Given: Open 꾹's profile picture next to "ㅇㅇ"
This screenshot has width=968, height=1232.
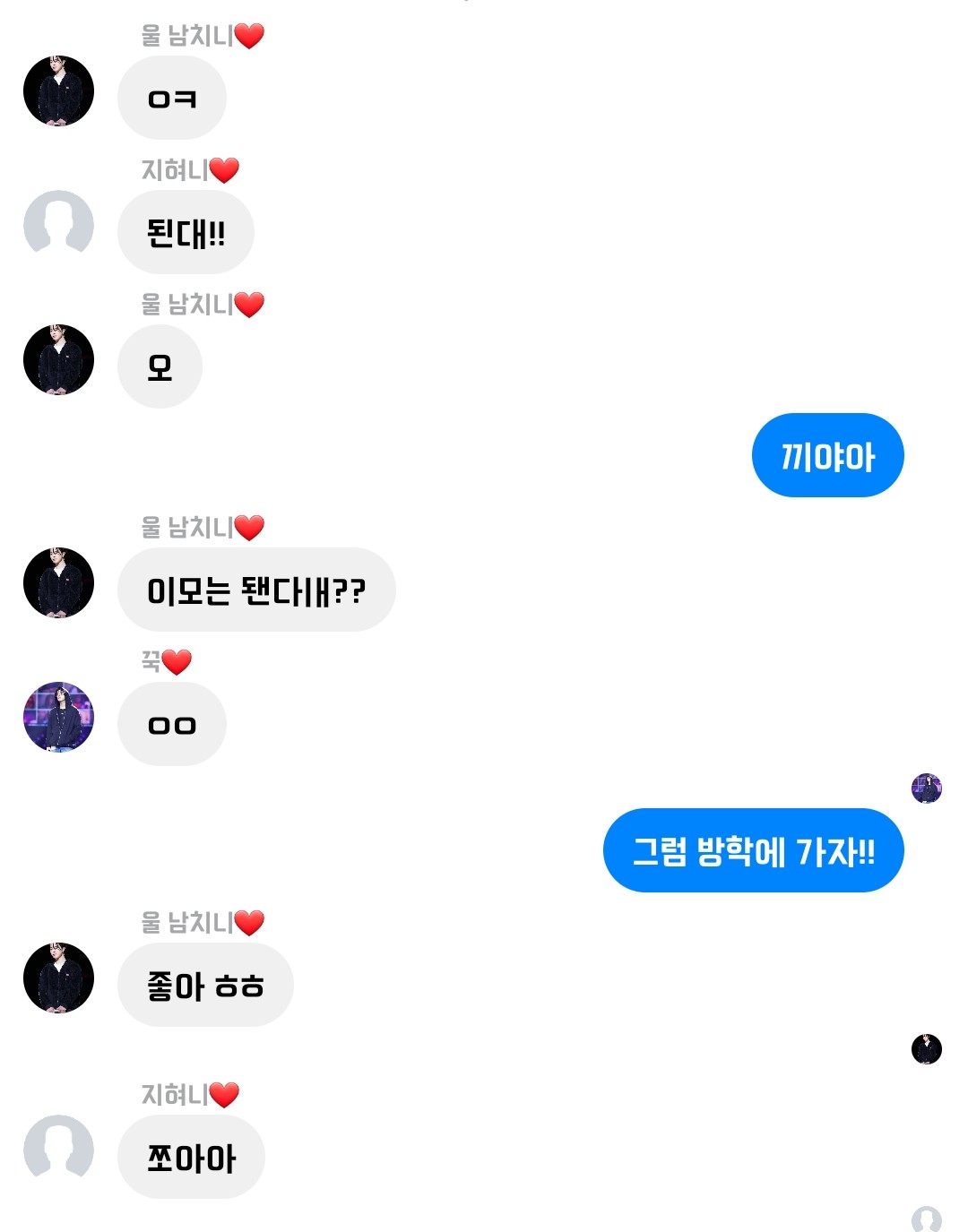Looking at the screenshot, I should point(58,717).
